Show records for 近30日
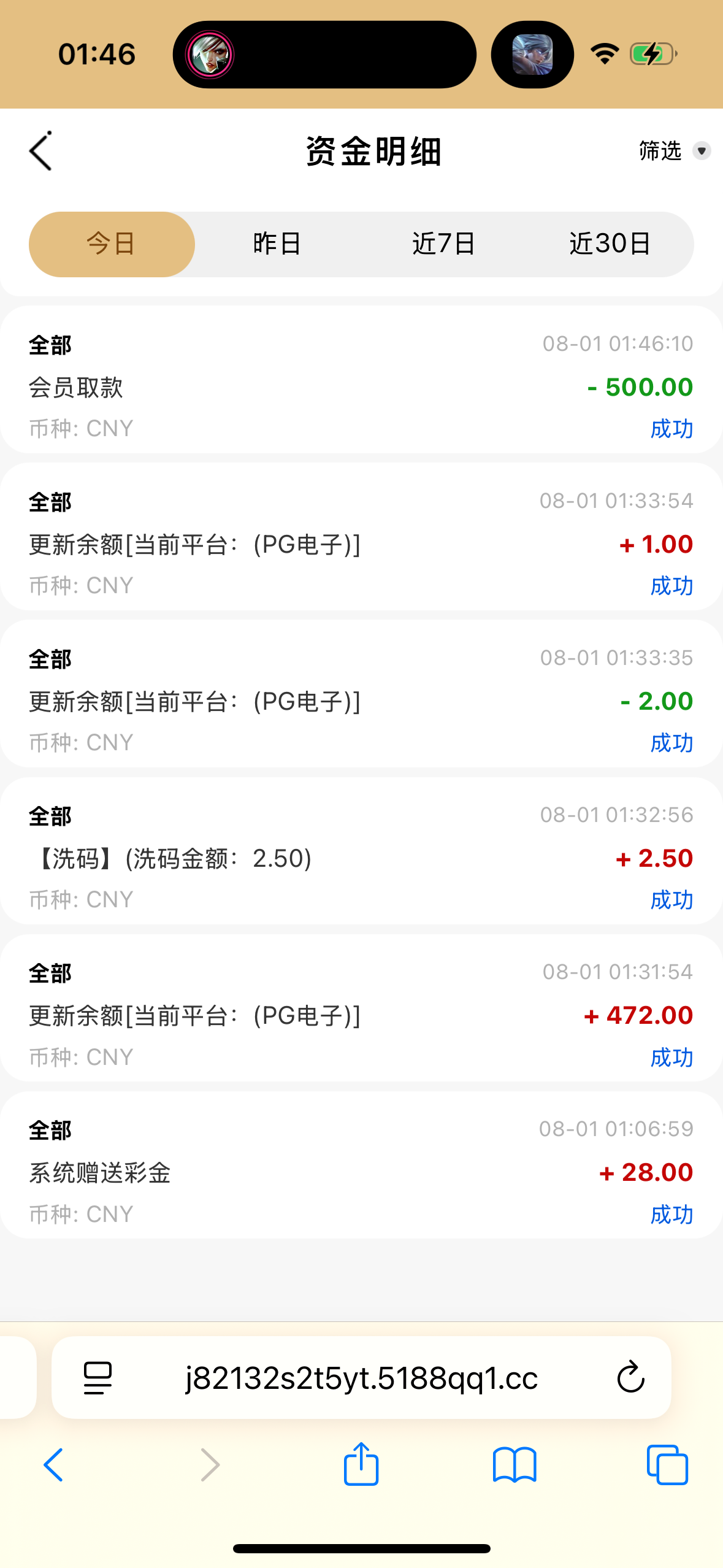Viewport: 723px width, 1568px height. (x=610, y=244)
